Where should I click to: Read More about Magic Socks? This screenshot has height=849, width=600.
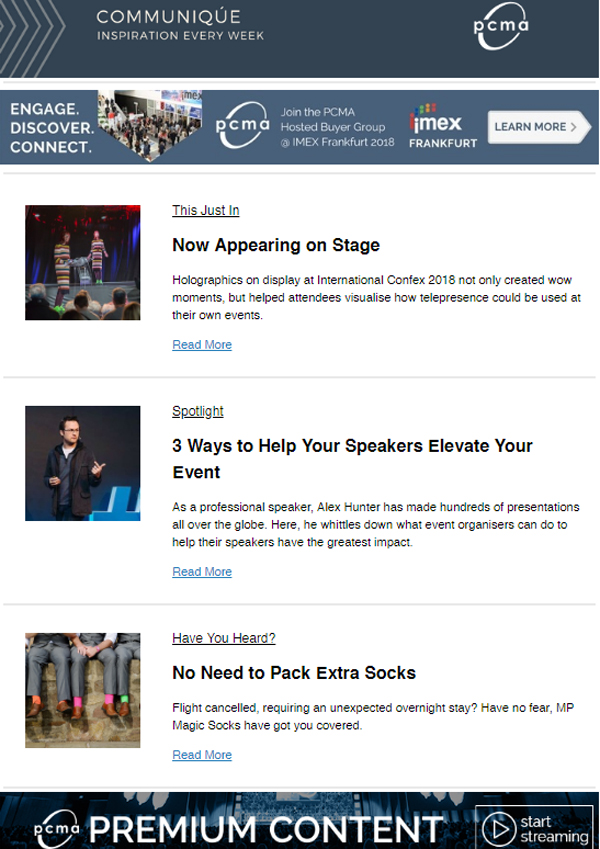pyautogui.click(x=202, y=755)
